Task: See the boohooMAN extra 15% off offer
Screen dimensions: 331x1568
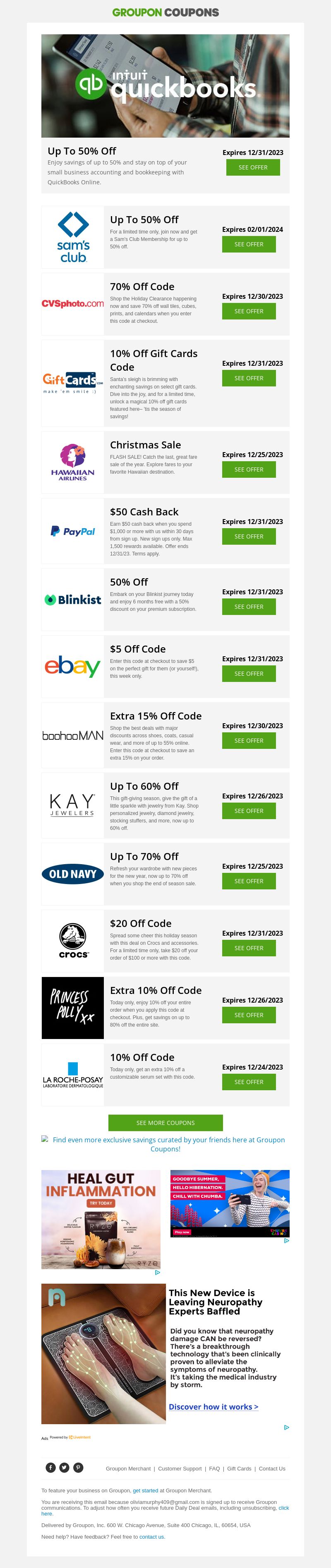Action: tap(249, 741)
